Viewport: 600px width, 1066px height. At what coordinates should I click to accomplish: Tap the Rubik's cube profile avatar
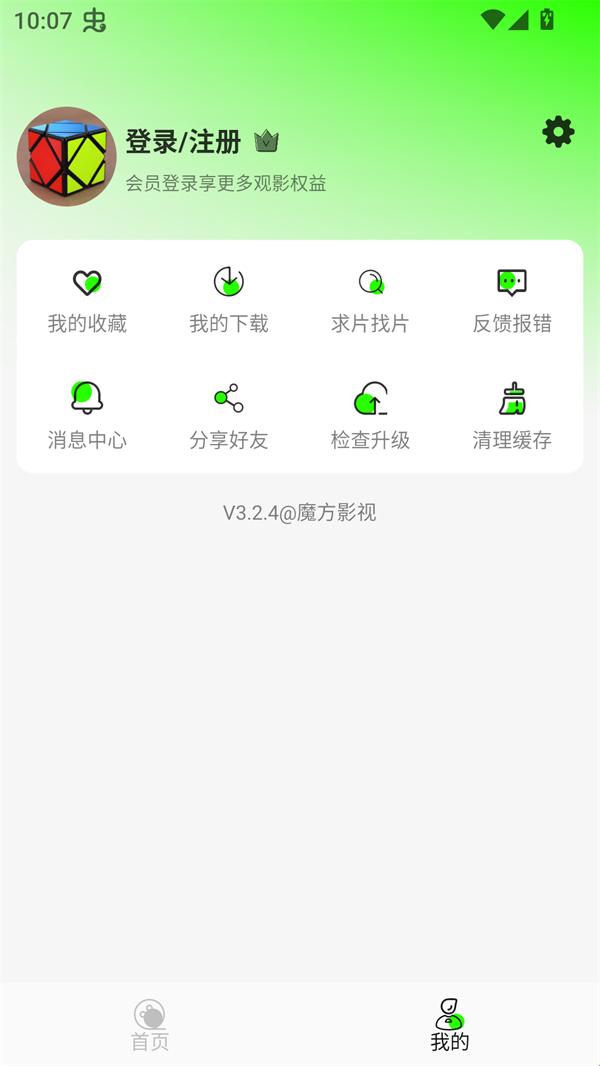67,157
